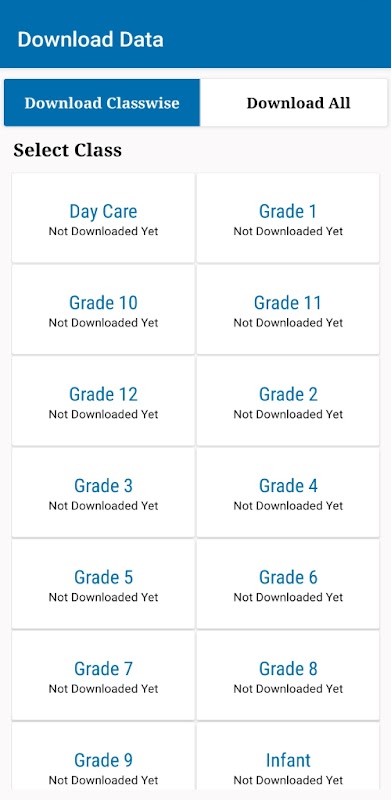Download data for Grade 12

[x=103, y=401]
